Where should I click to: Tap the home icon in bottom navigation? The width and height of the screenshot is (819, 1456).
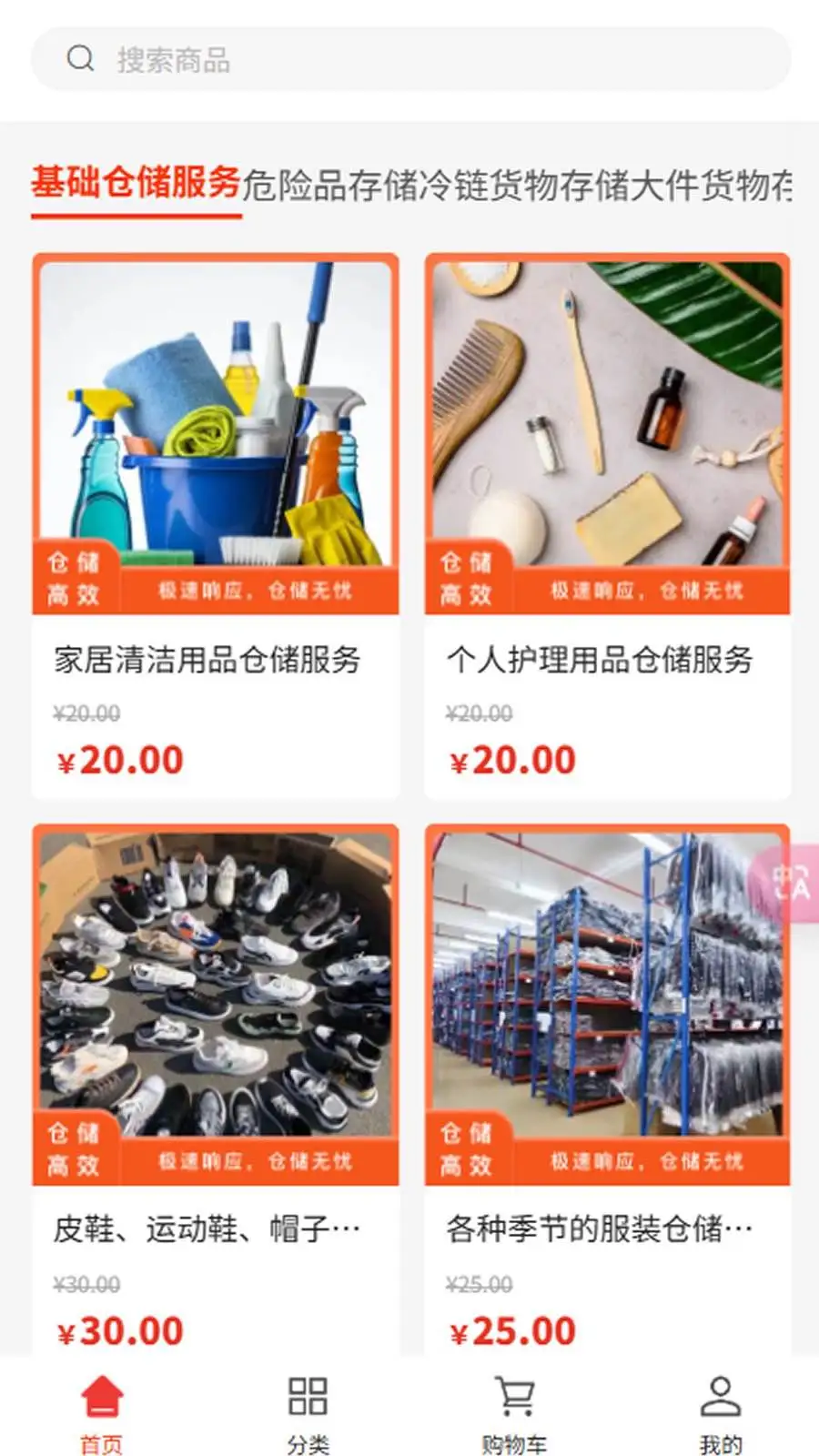[x=100, y=1392]
